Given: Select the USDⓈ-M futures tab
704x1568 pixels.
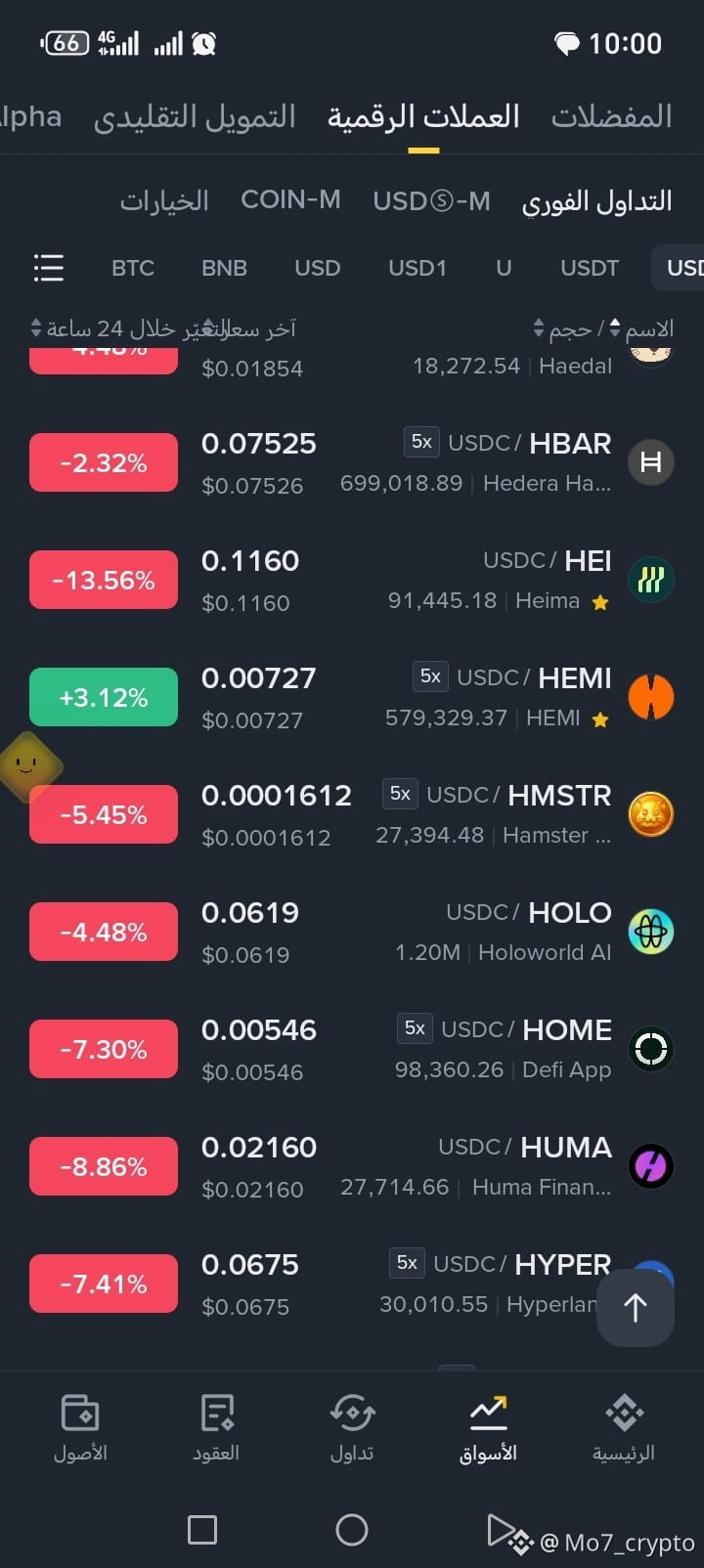Looking at the screenshot, I should click(431, 200).
